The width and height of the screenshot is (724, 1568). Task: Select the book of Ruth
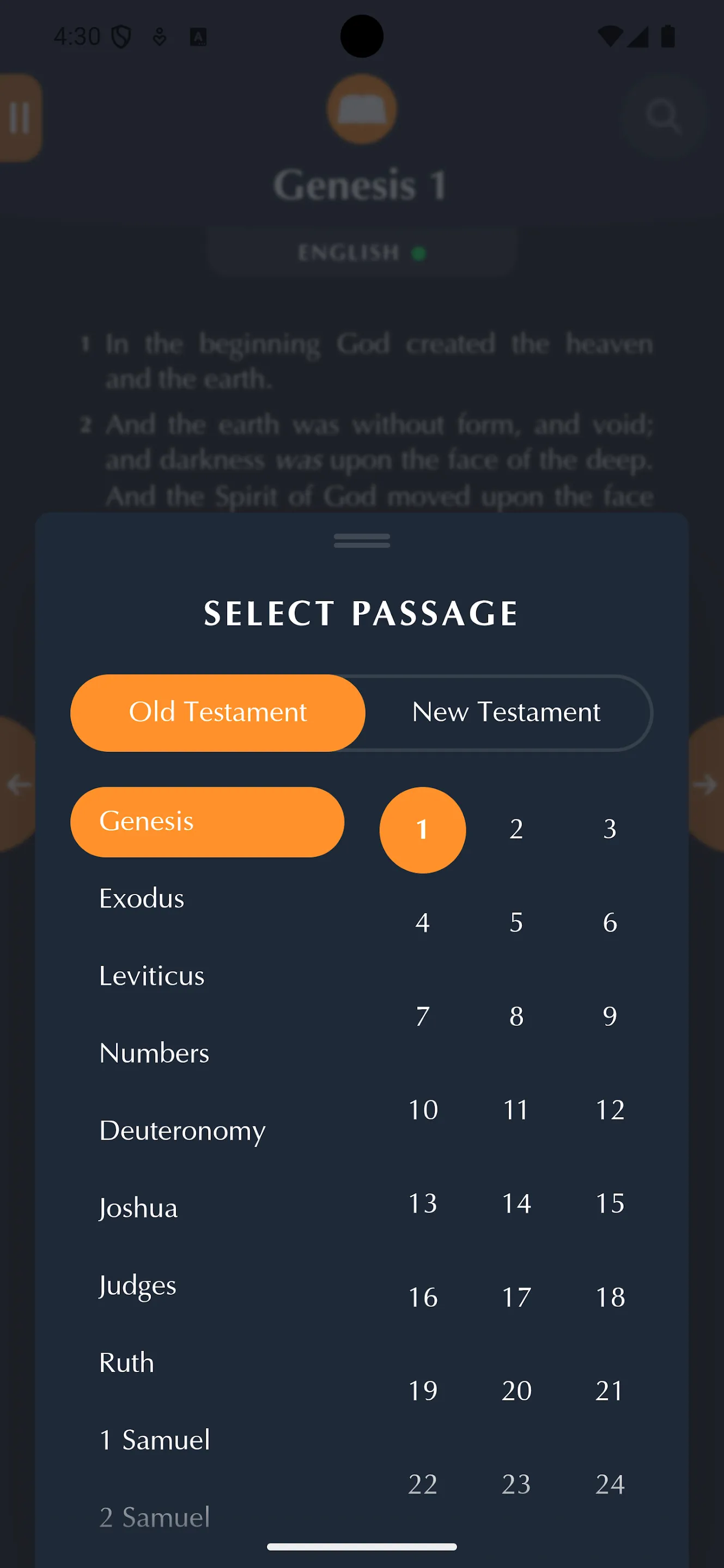[x=126, y=1362]
